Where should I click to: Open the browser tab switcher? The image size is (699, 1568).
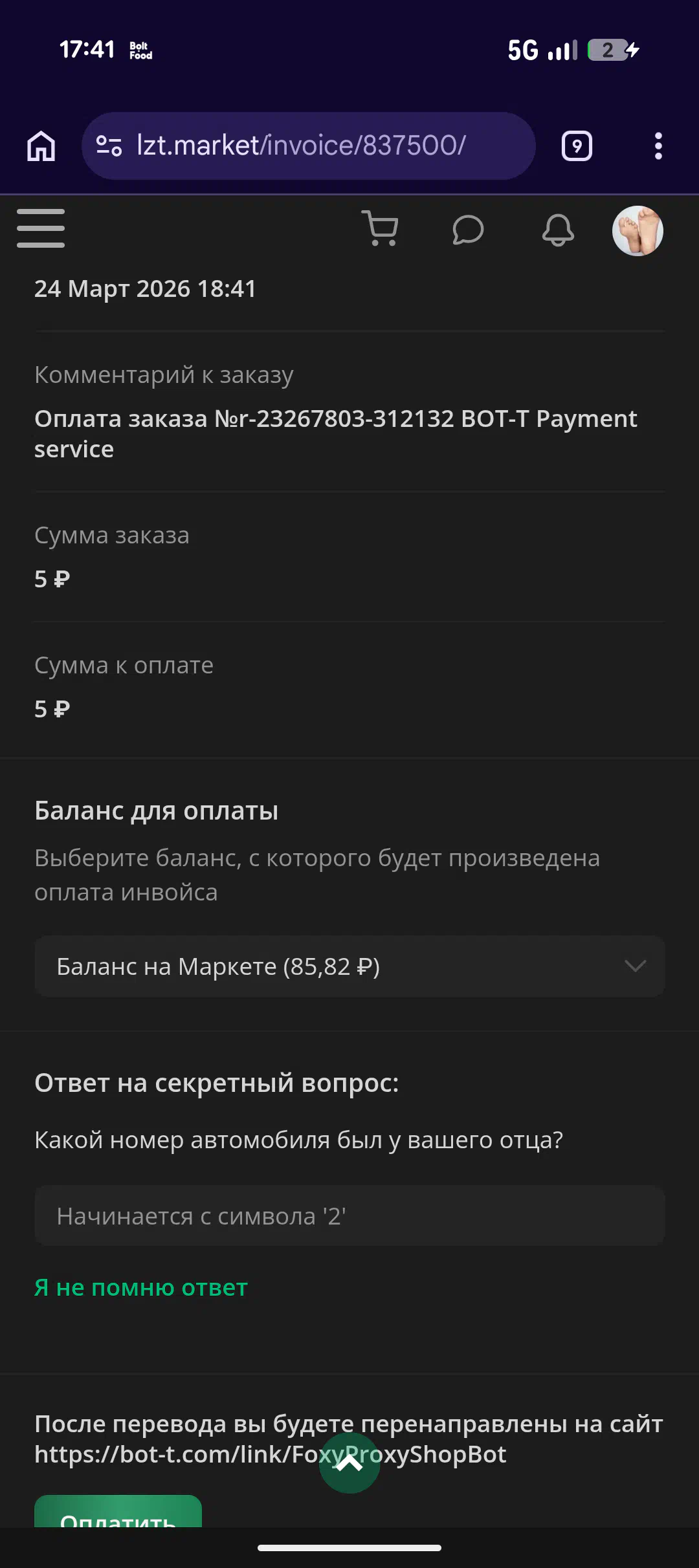(577, 146)
